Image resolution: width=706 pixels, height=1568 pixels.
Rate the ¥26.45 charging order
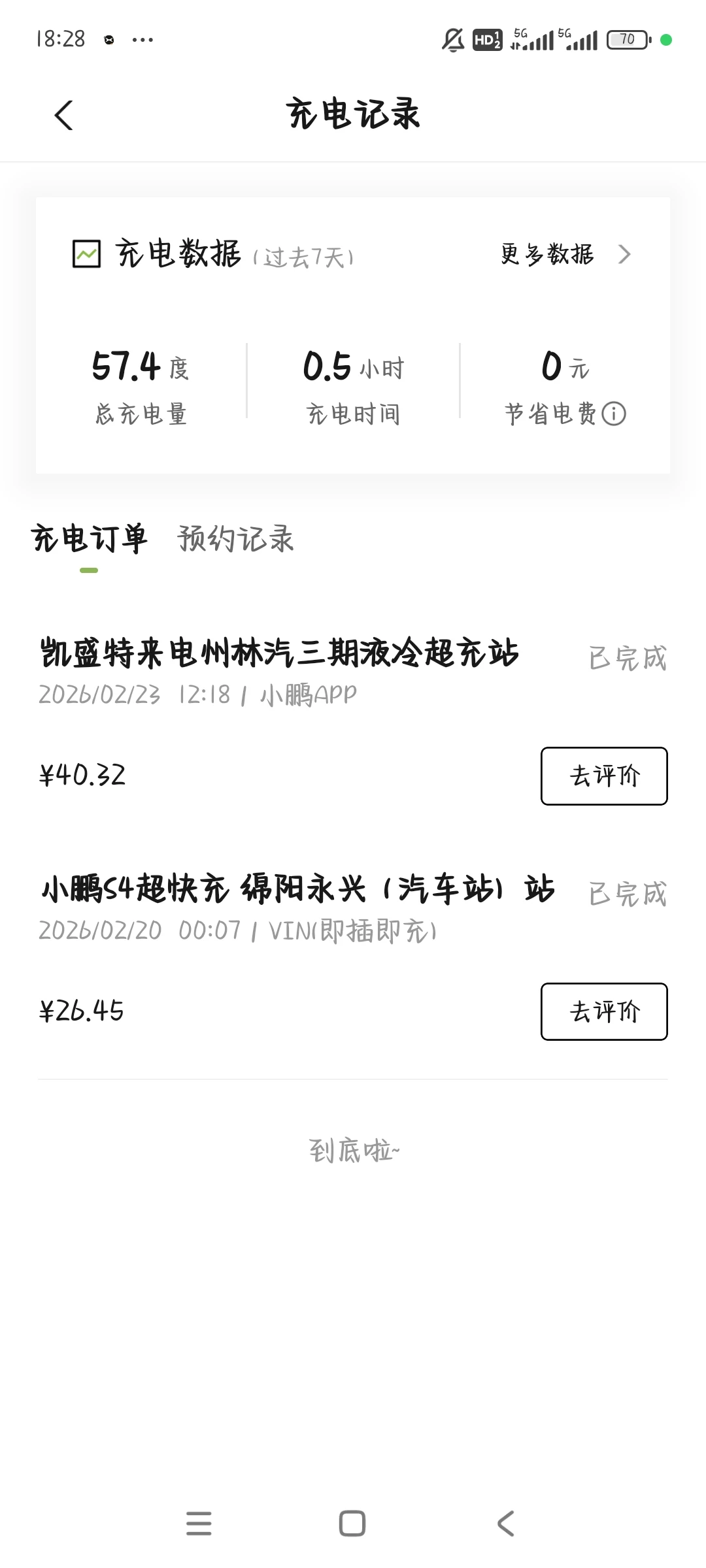[603, 1011]
